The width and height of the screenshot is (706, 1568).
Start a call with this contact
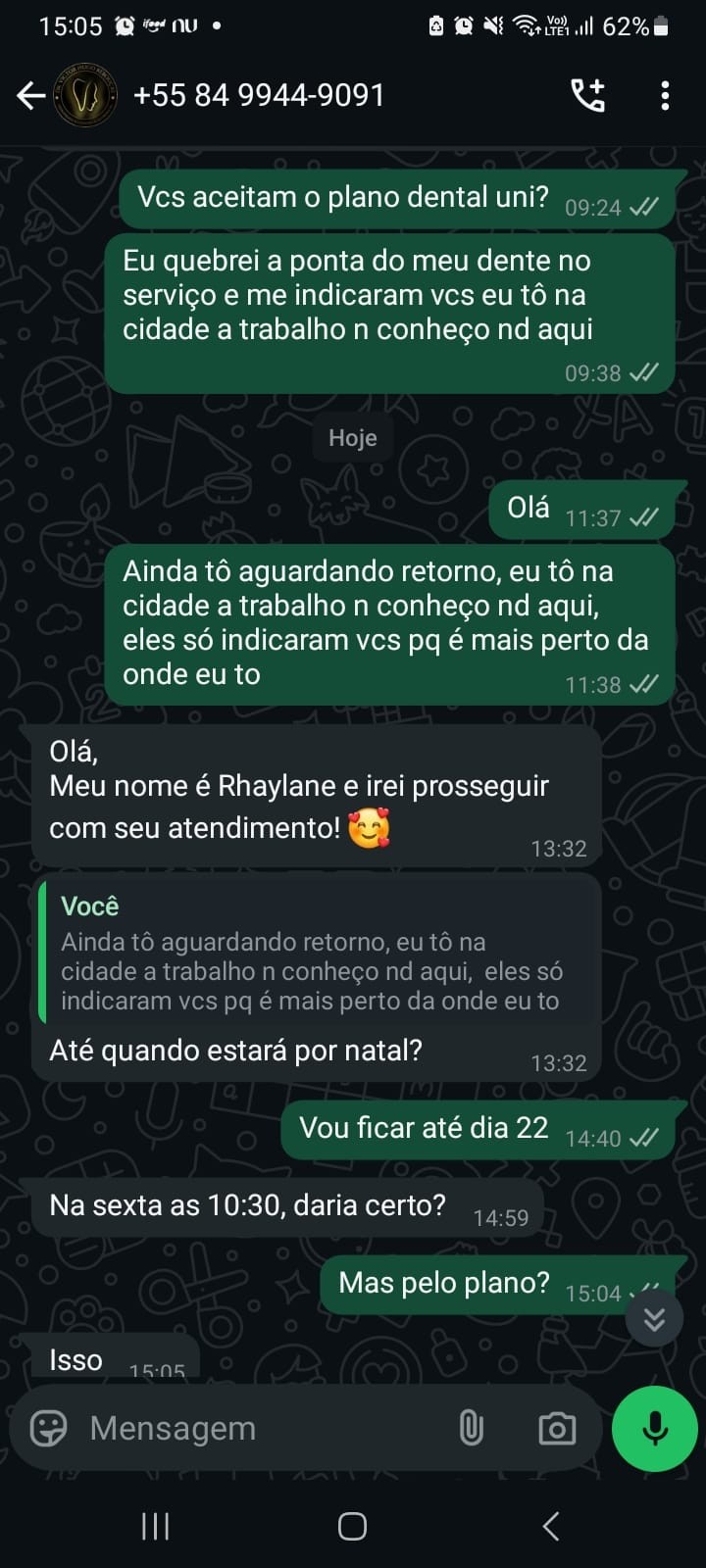(x=588, y=95)
